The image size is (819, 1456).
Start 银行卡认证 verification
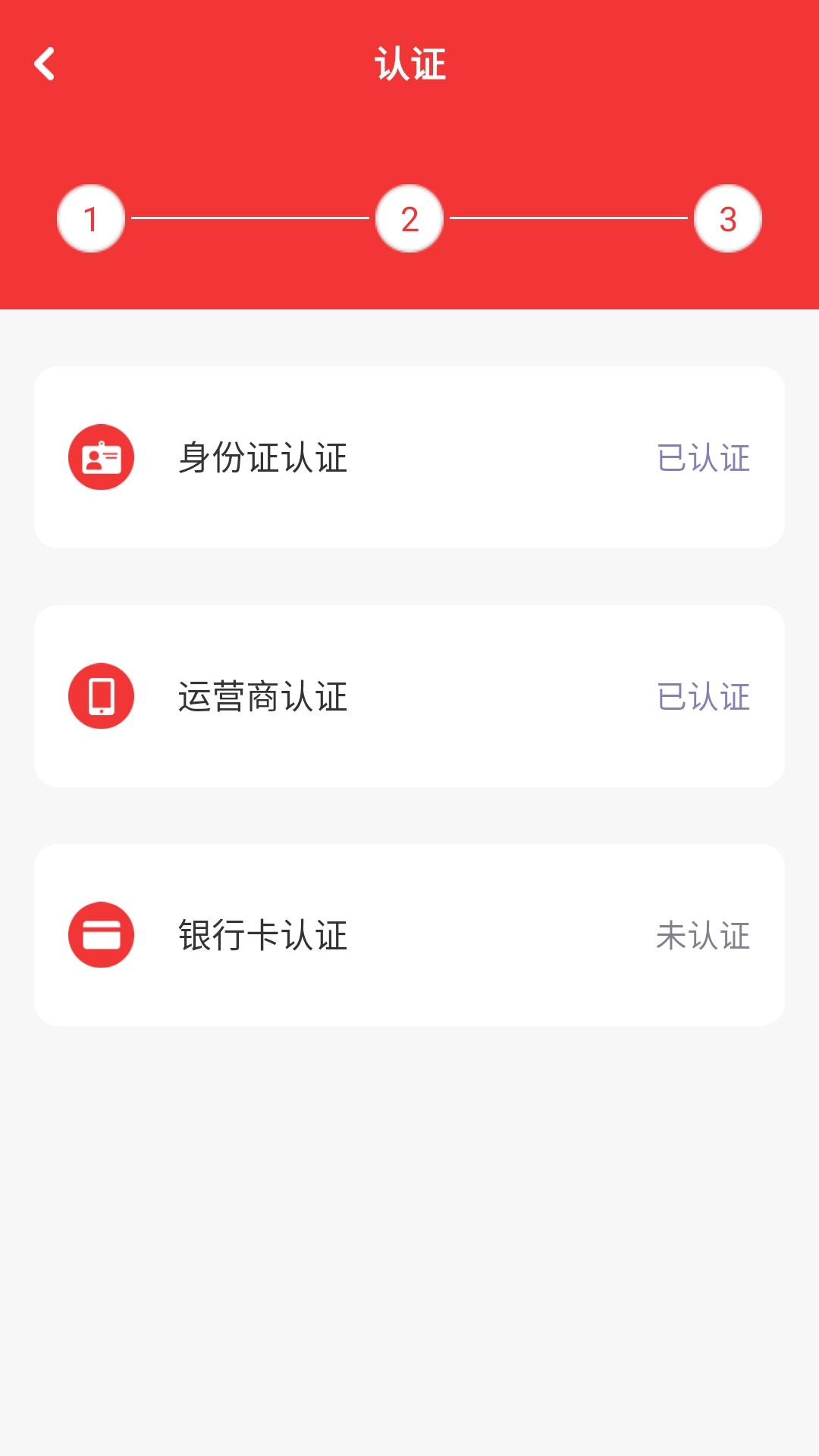coord(409,935)
